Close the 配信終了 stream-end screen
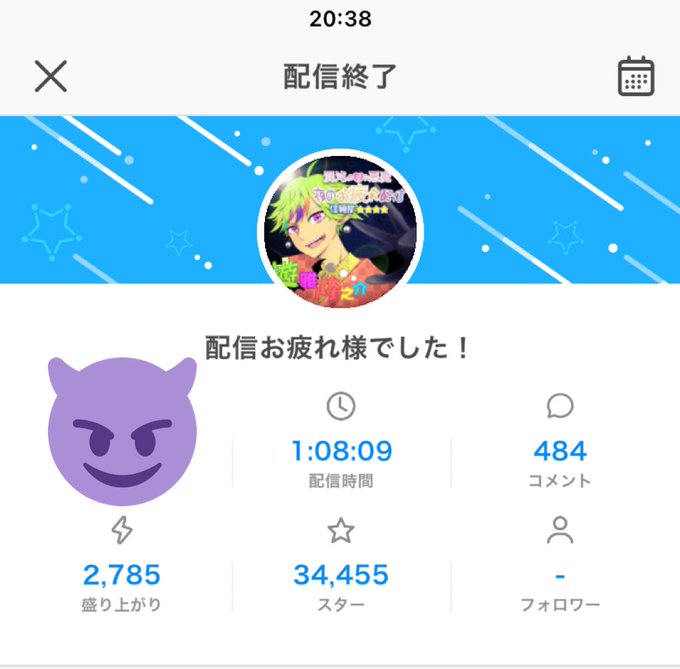The image size is (680, 669). click(x=51, y=76)
